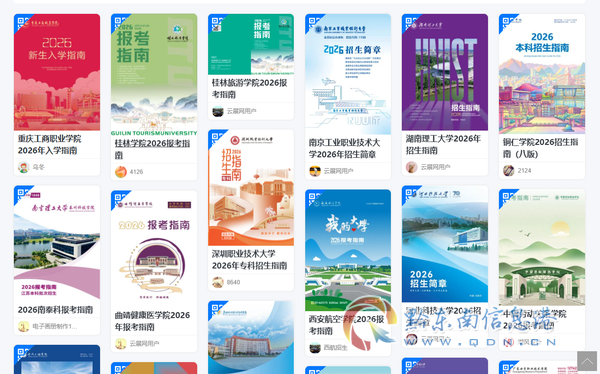Tap the back-to-top arrow button
Image resolution: width=600 pixels, height=374 pixels.
587,361
